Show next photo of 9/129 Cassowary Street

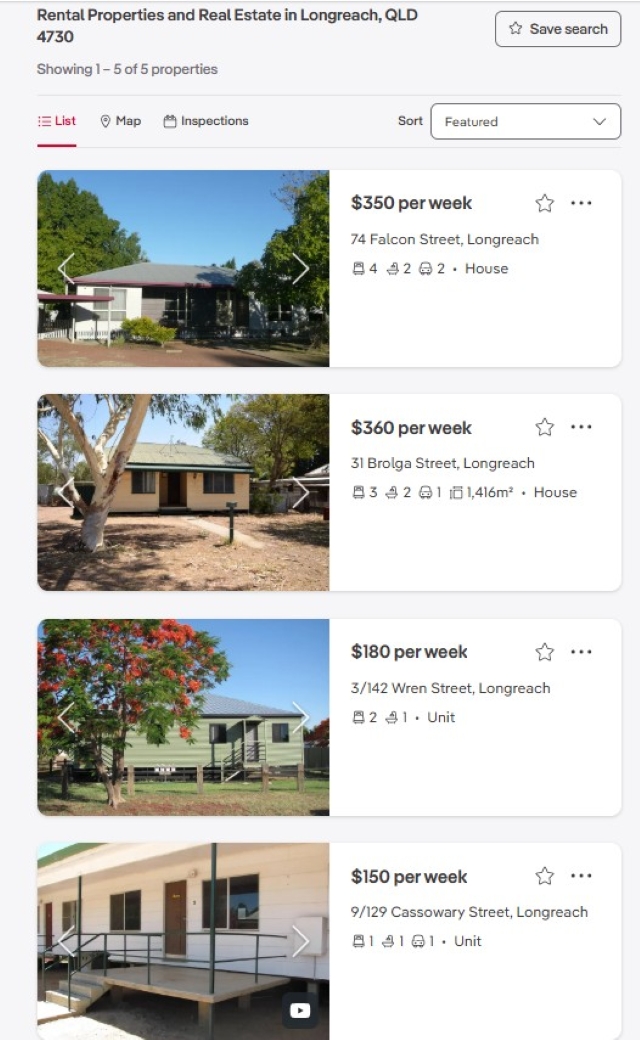point(300,941)
